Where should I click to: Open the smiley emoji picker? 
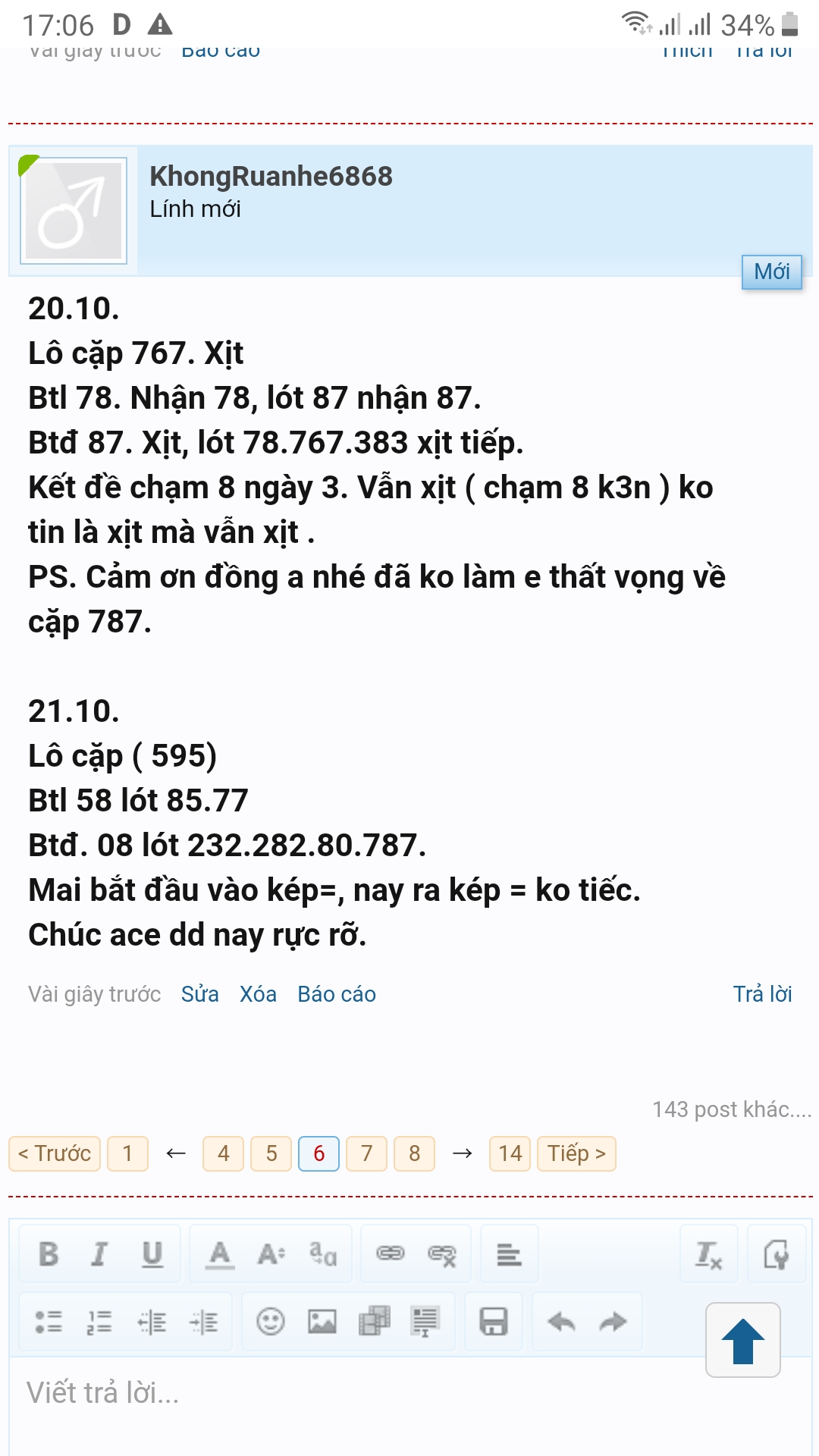(x=270, y=1322)
